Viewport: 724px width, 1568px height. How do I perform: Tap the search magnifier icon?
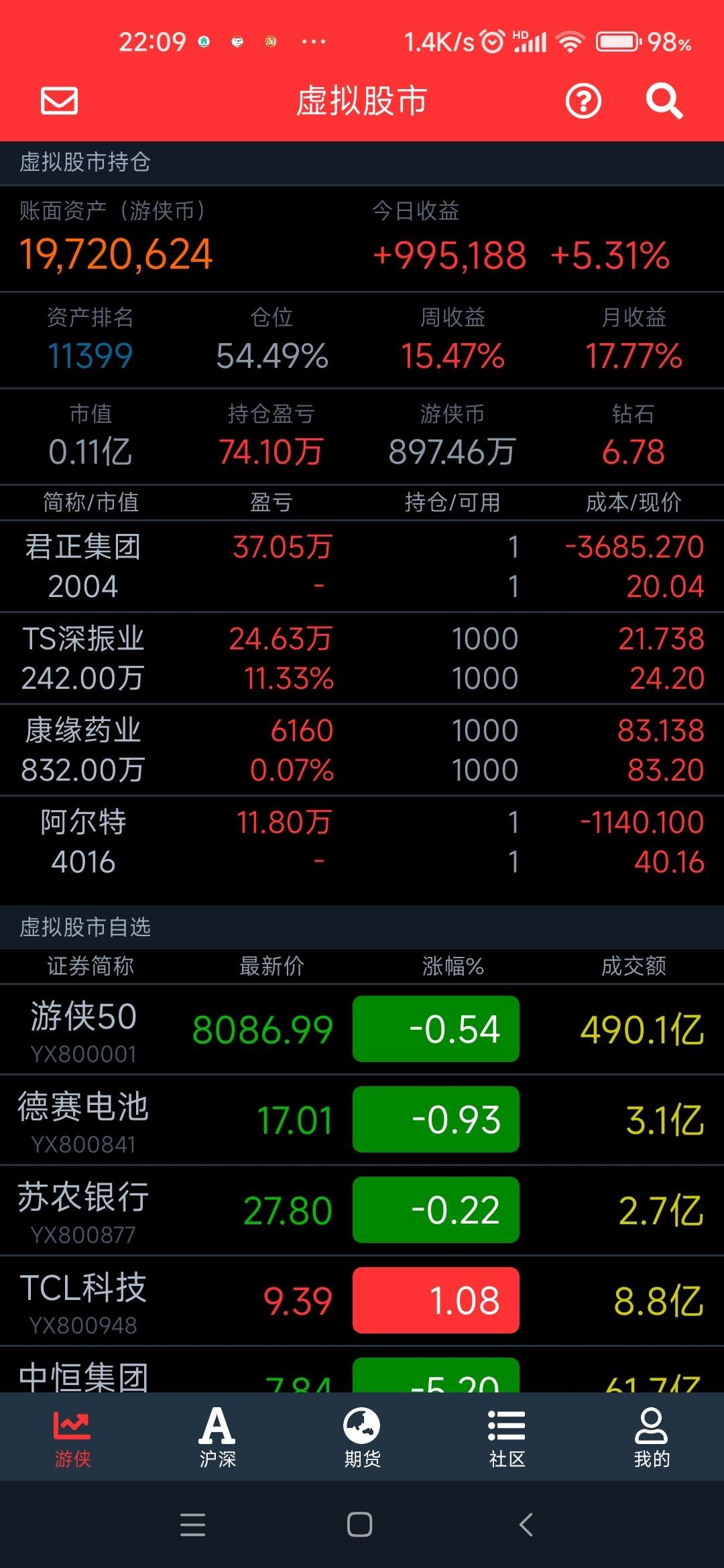click(x=664, y=101)
